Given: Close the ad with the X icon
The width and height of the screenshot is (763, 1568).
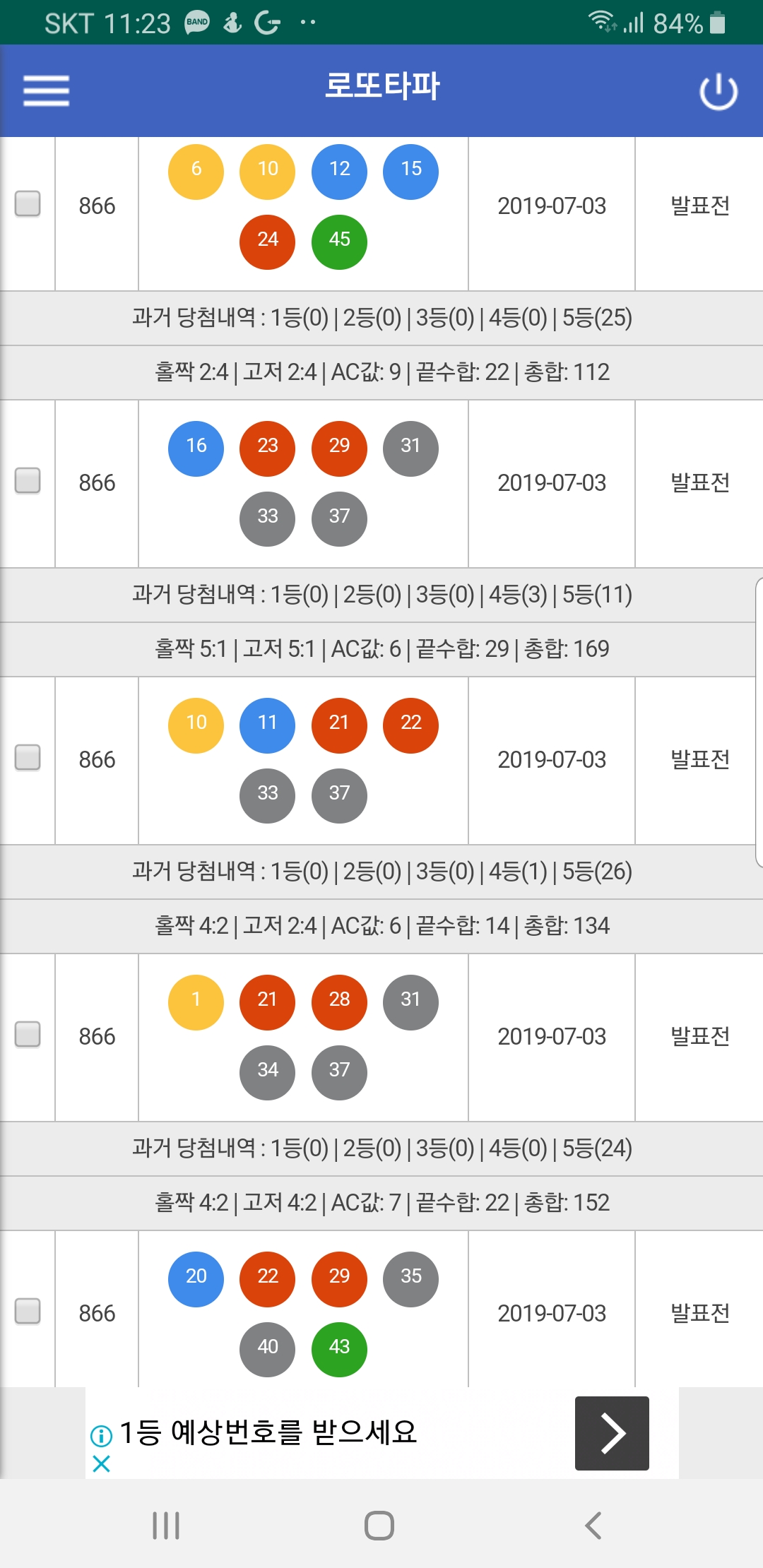Looking at the screenshot, I should coord(101,1464).
